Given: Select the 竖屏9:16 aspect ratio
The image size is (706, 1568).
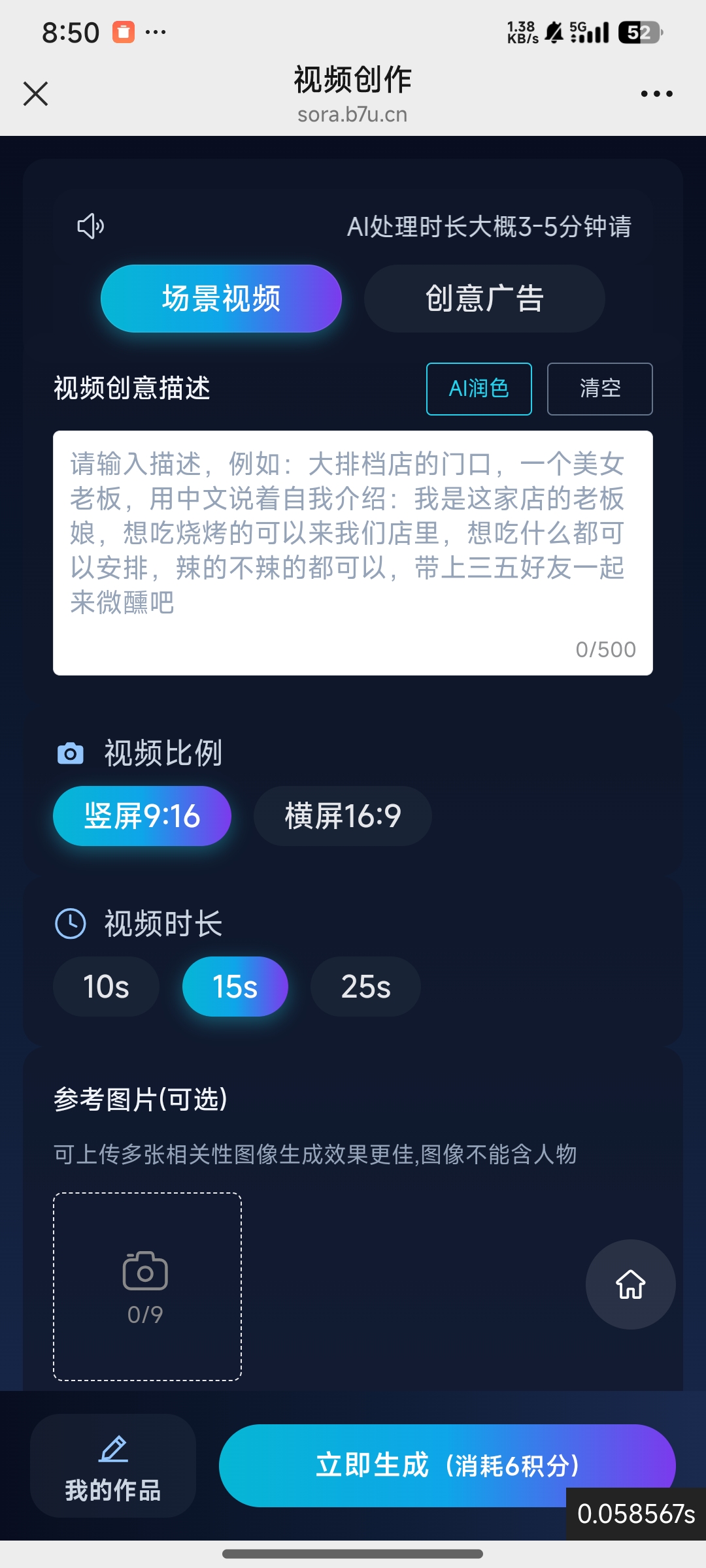Looking at the screenshot, I should point(142,816).
